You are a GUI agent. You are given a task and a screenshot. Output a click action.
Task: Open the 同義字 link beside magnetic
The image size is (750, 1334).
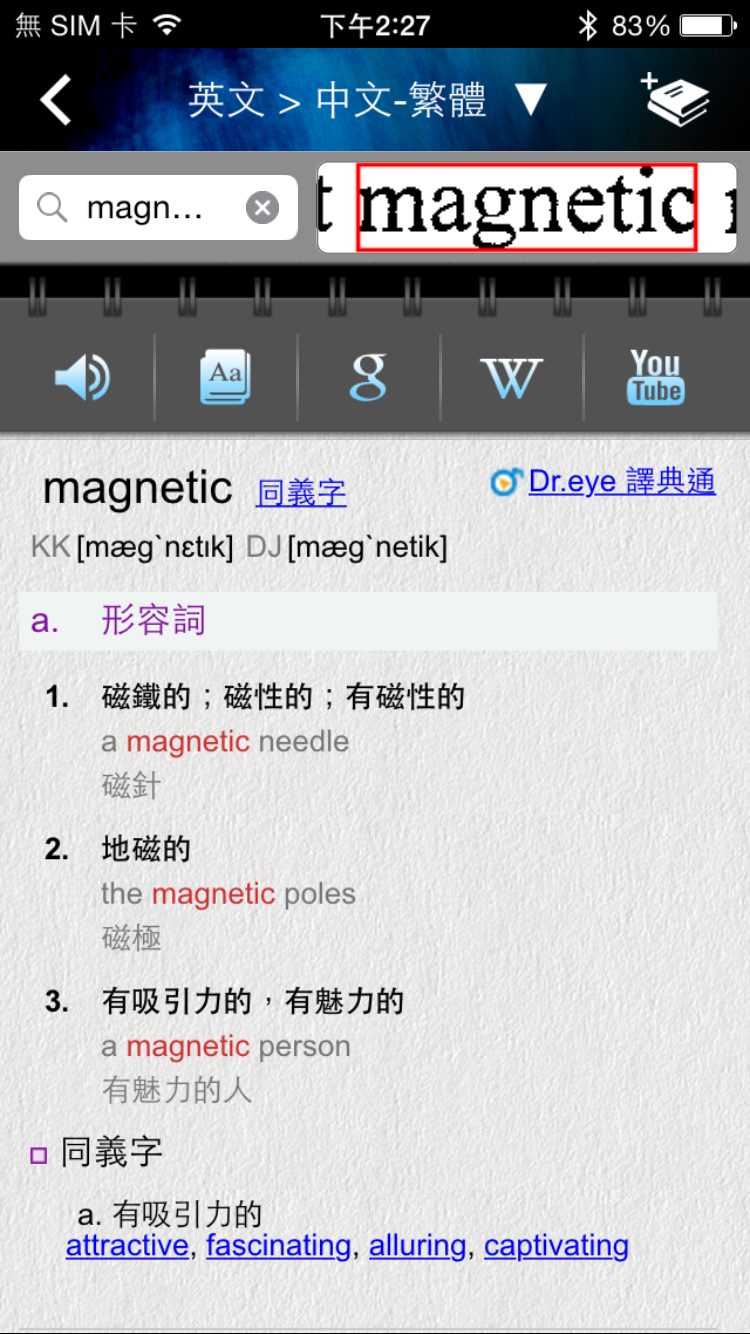click(301, 492)
